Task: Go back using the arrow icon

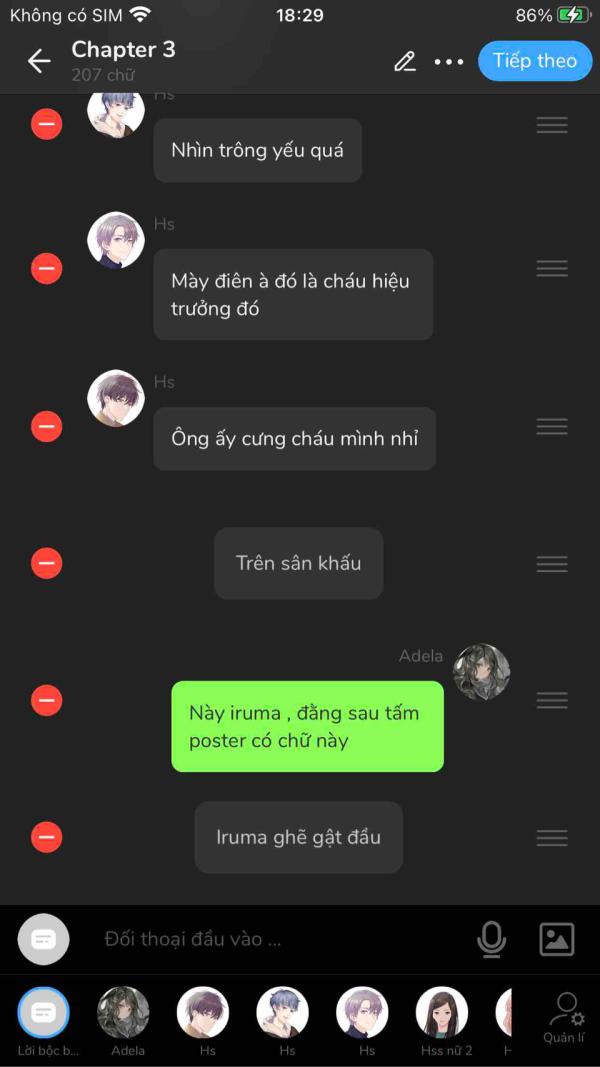Action: point(39,61)
